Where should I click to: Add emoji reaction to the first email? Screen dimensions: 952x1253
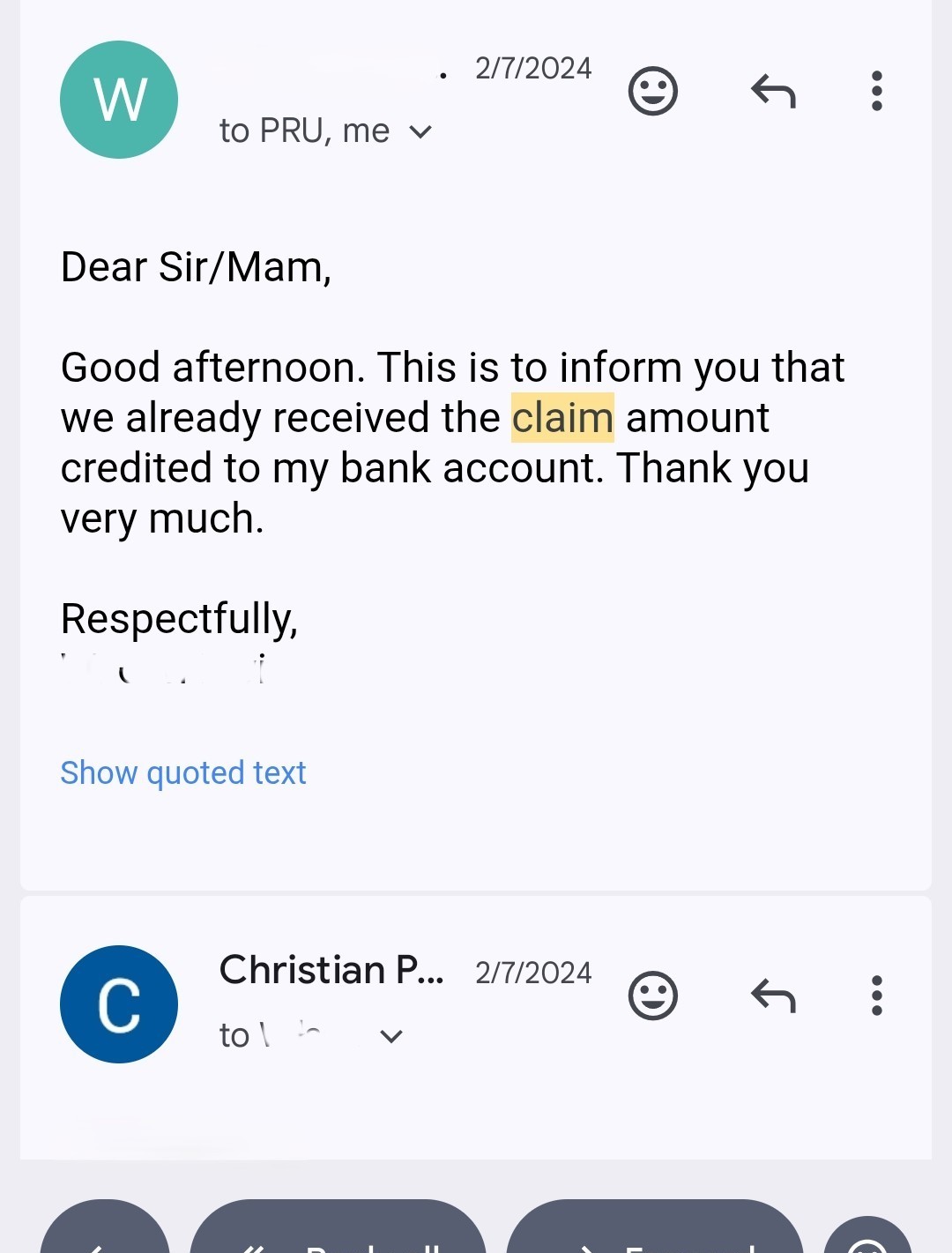(x=652, y=91)
